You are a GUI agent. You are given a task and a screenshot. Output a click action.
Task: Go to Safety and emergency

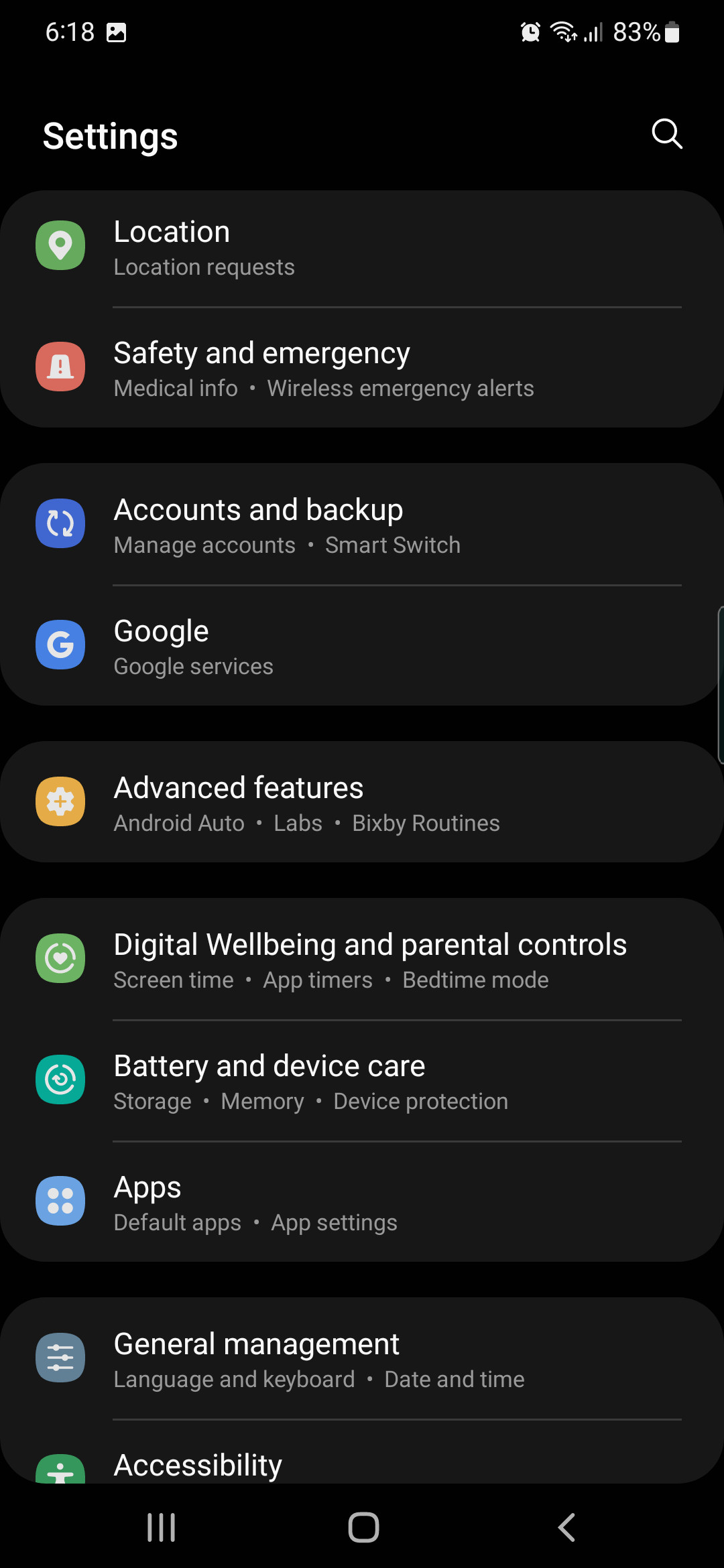(362, 369)
